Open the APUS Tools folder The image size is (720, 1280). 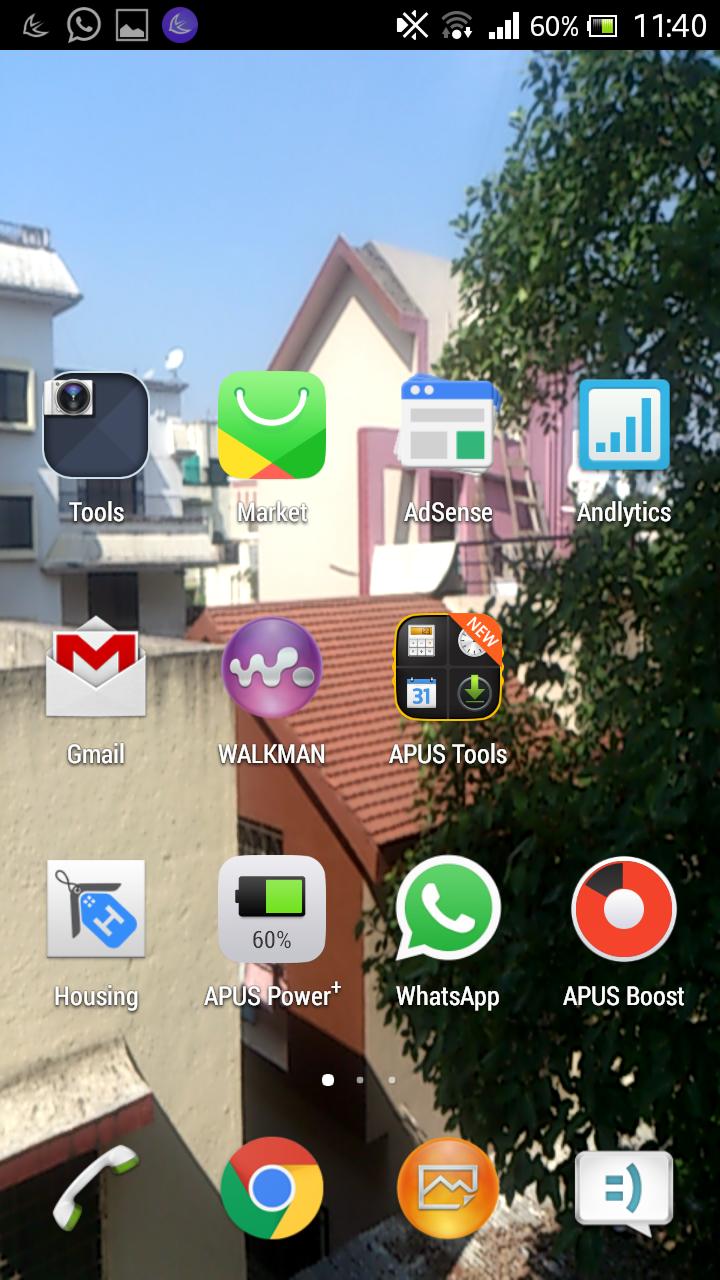pos(448,667)
